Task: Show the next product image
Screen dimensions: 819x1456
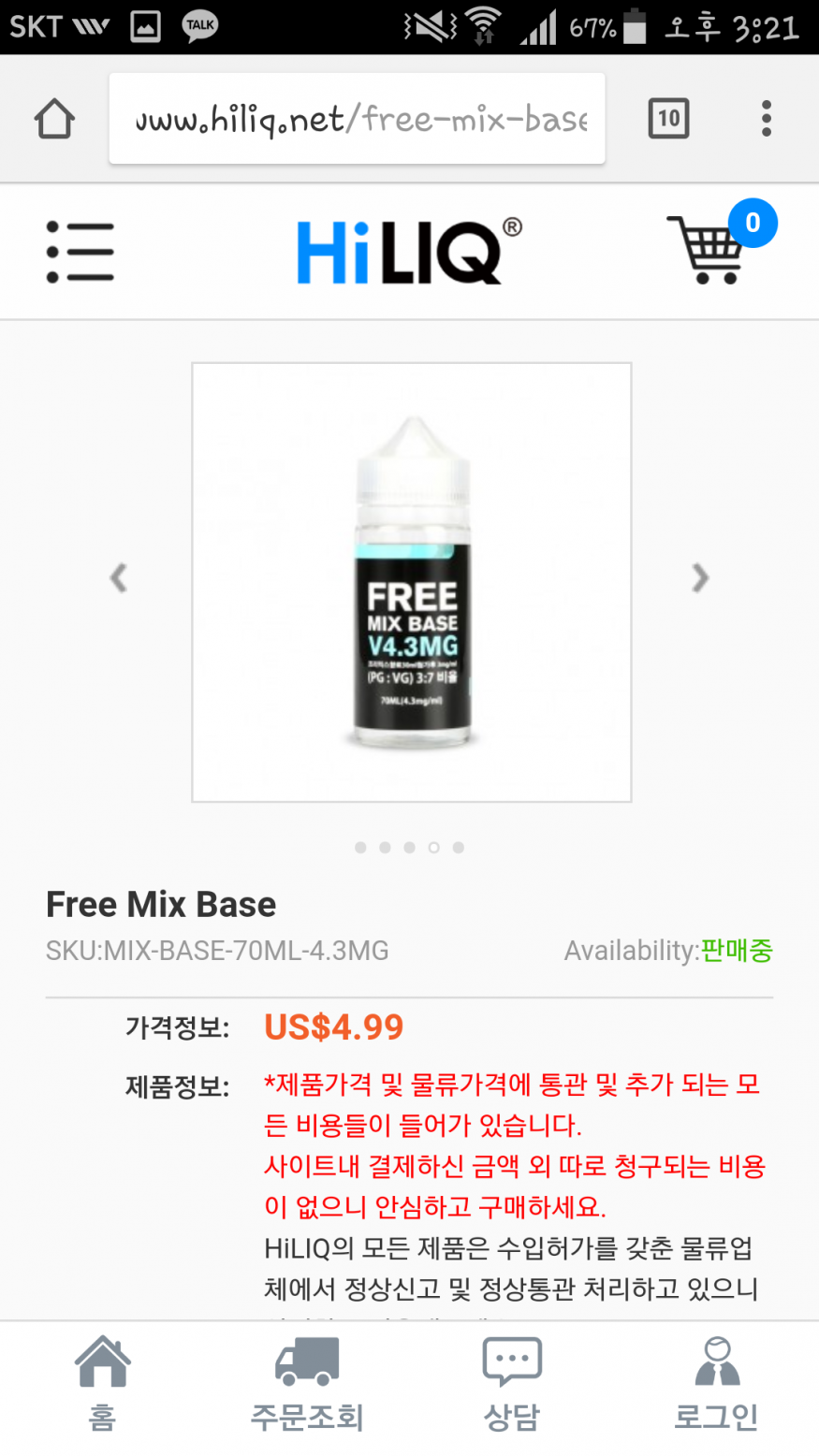Action: point(700,577)
